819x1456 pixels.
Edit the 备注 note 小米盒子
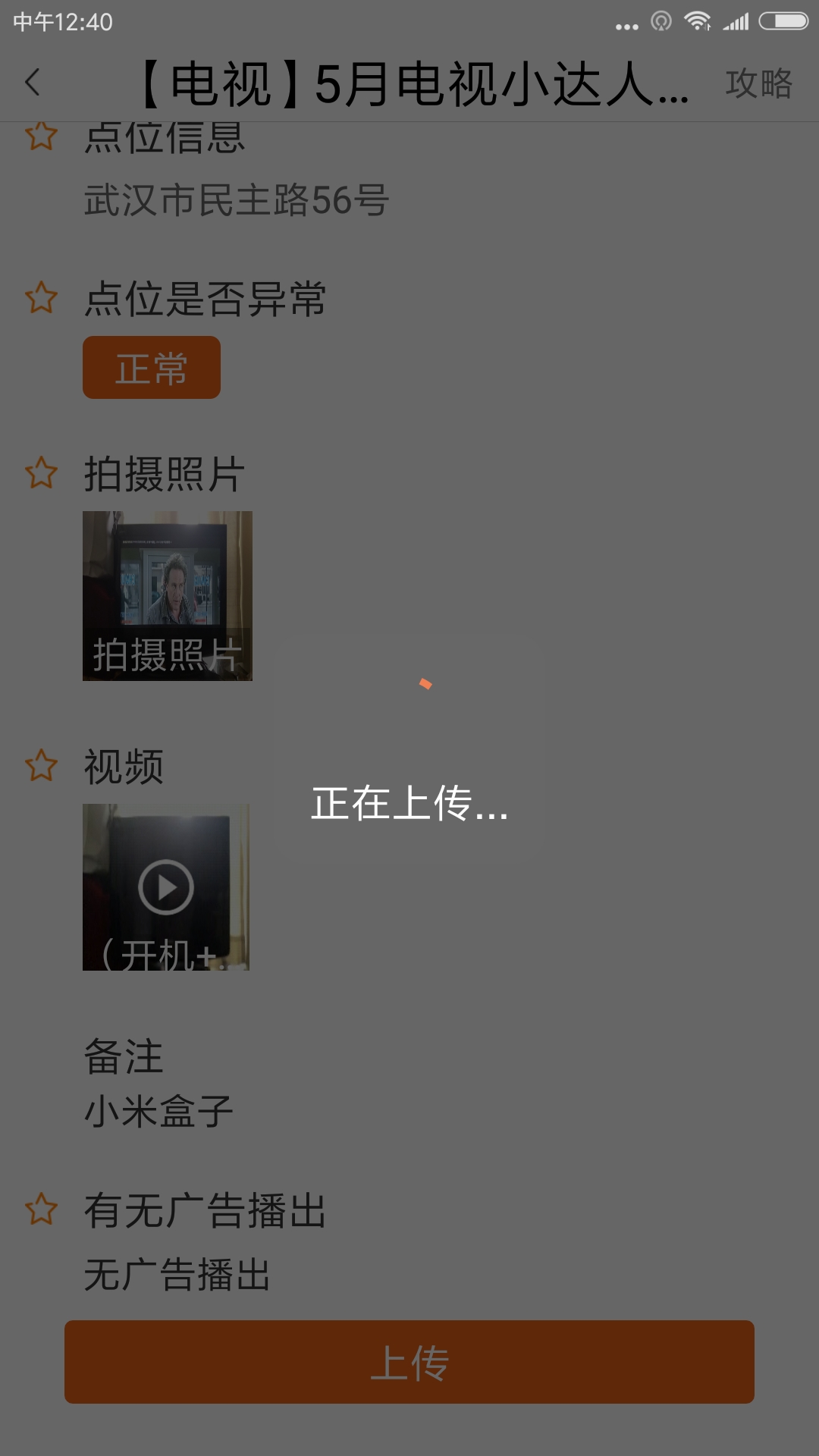point(158,1112)
